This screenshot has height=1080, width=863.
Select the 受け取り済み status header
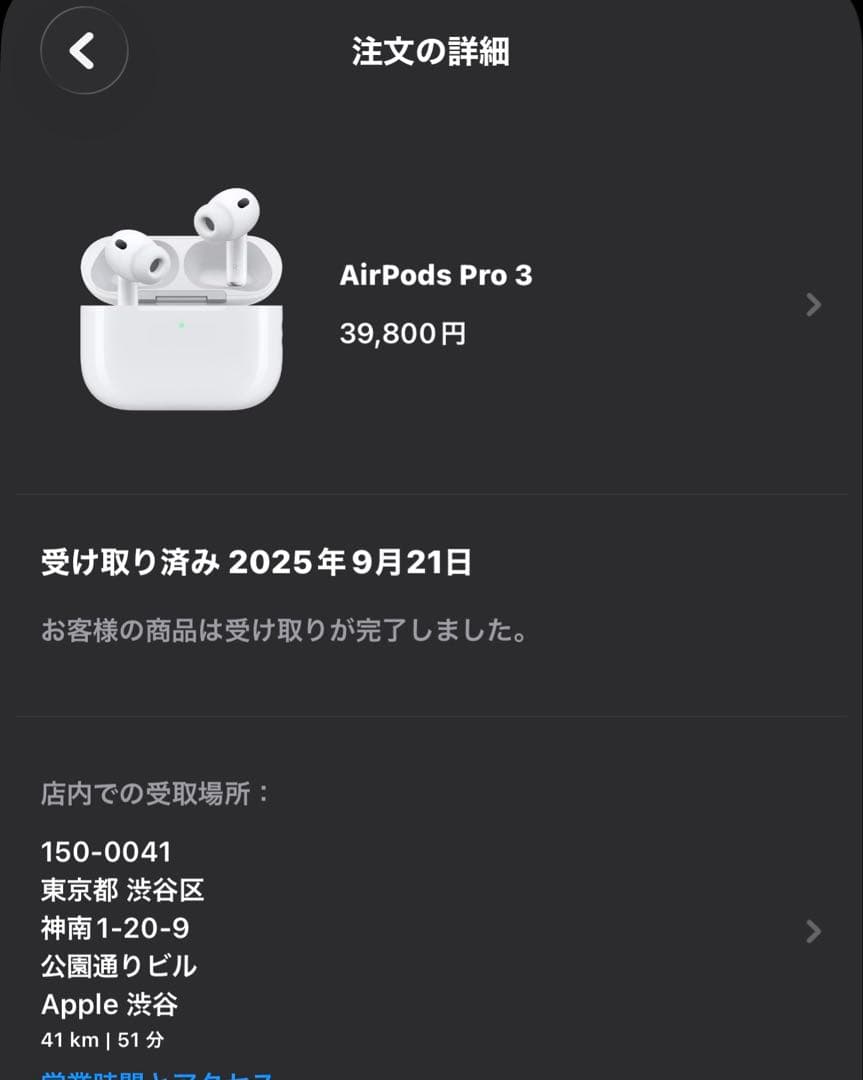coord(255,563)
